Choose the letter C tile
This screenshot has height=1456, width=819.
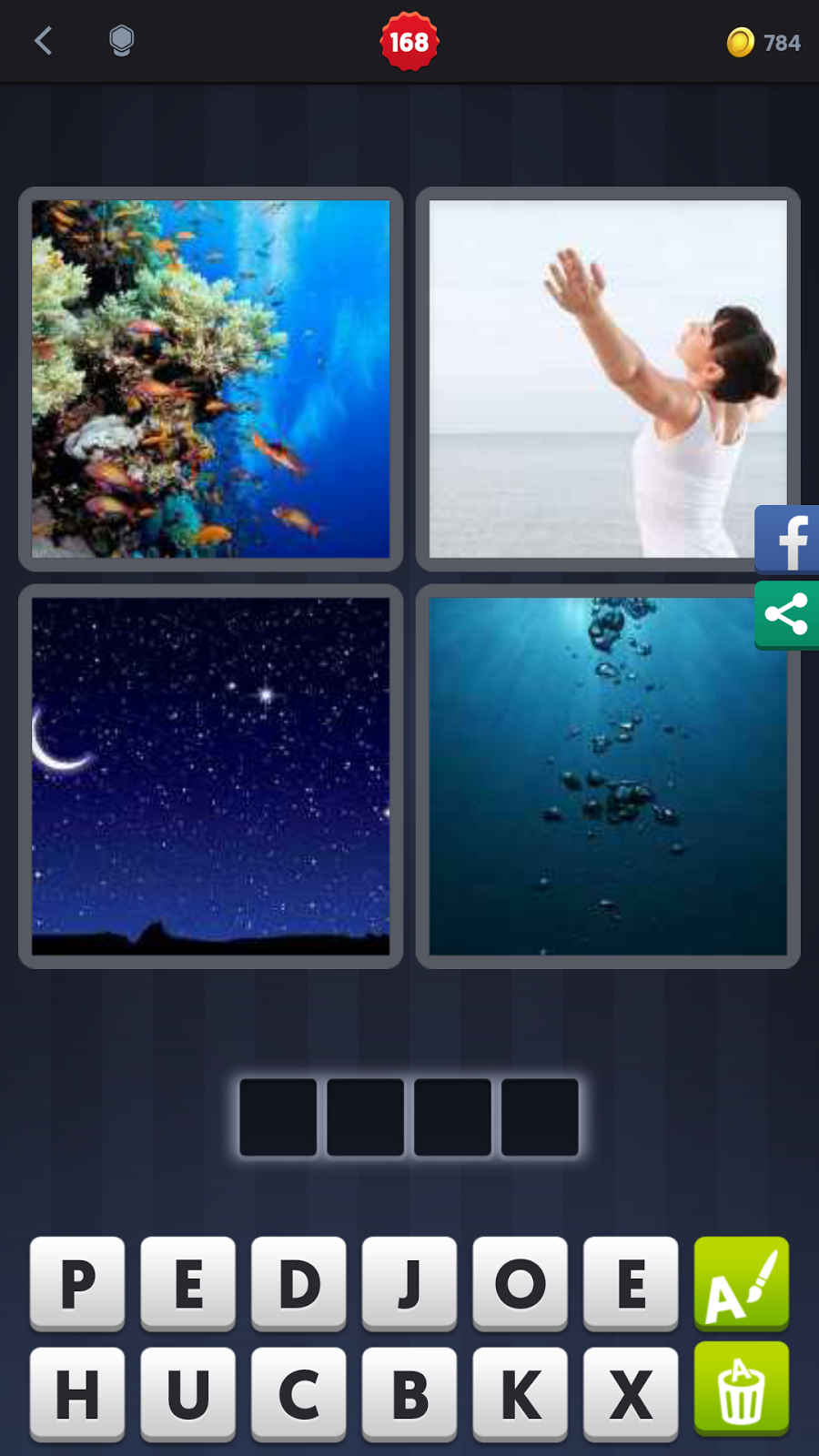(298, 1393)
